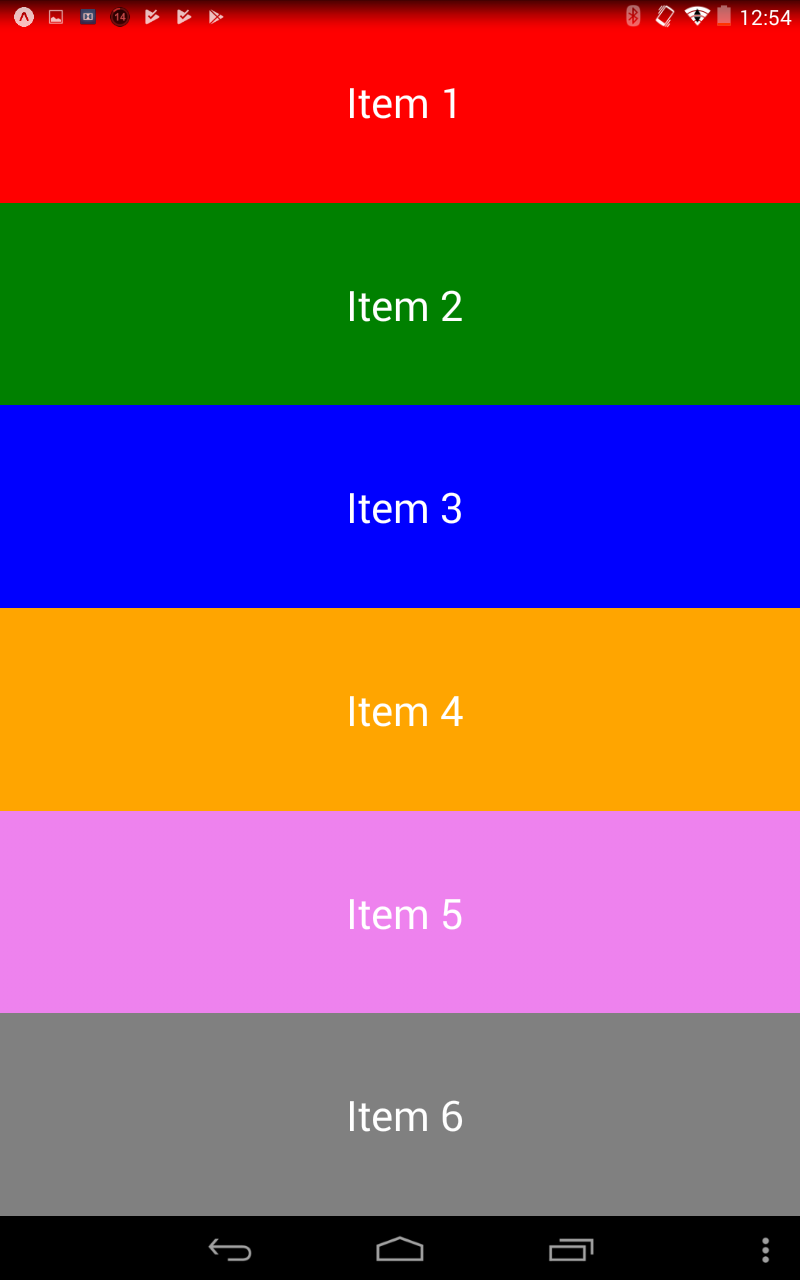Image resolution: width=800 pixels, height=1280 pixels.
Task: Show recent apps
Action: coord(571,1249)
